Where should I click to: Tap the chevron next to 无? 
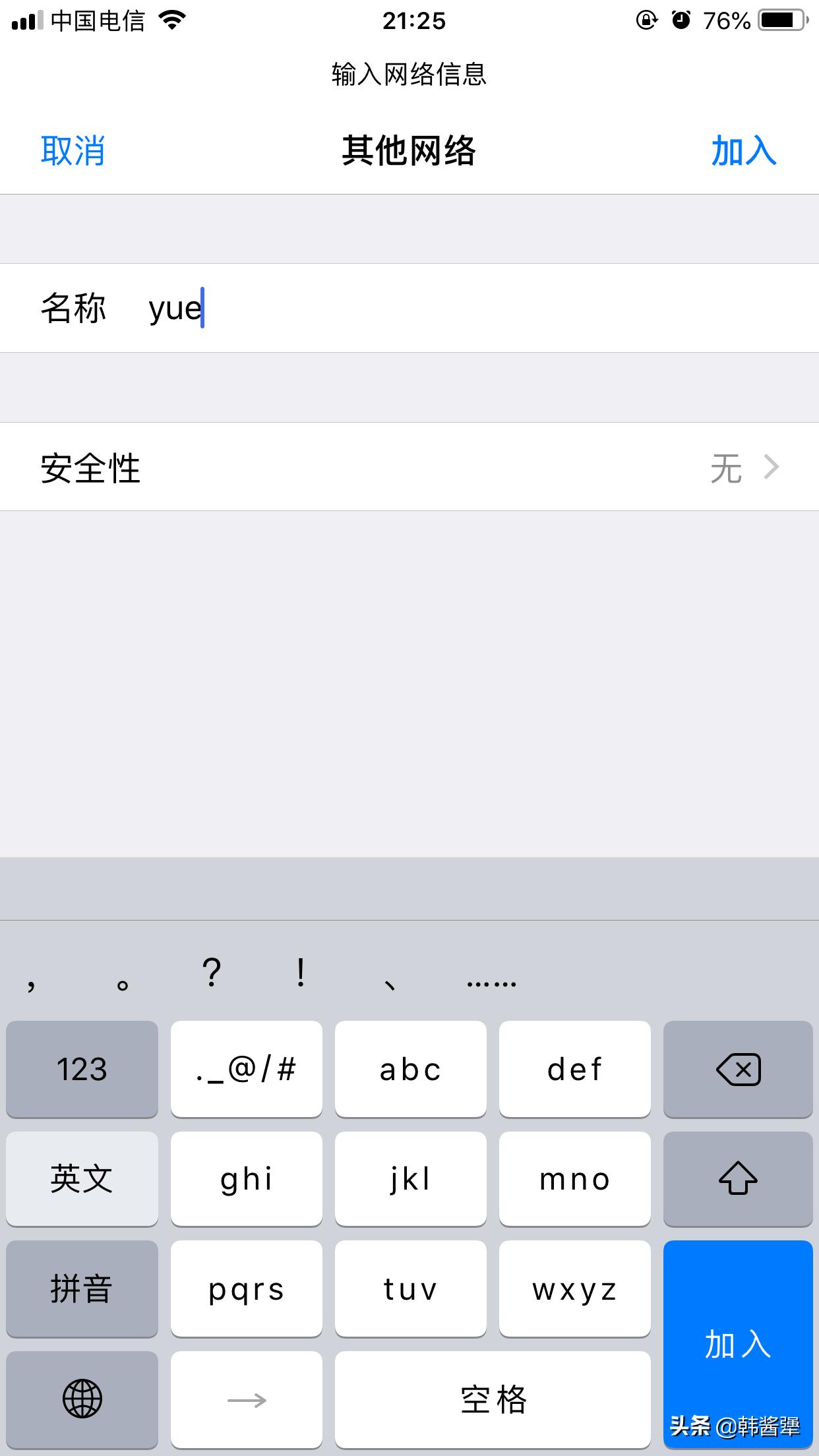click(770, 467)
